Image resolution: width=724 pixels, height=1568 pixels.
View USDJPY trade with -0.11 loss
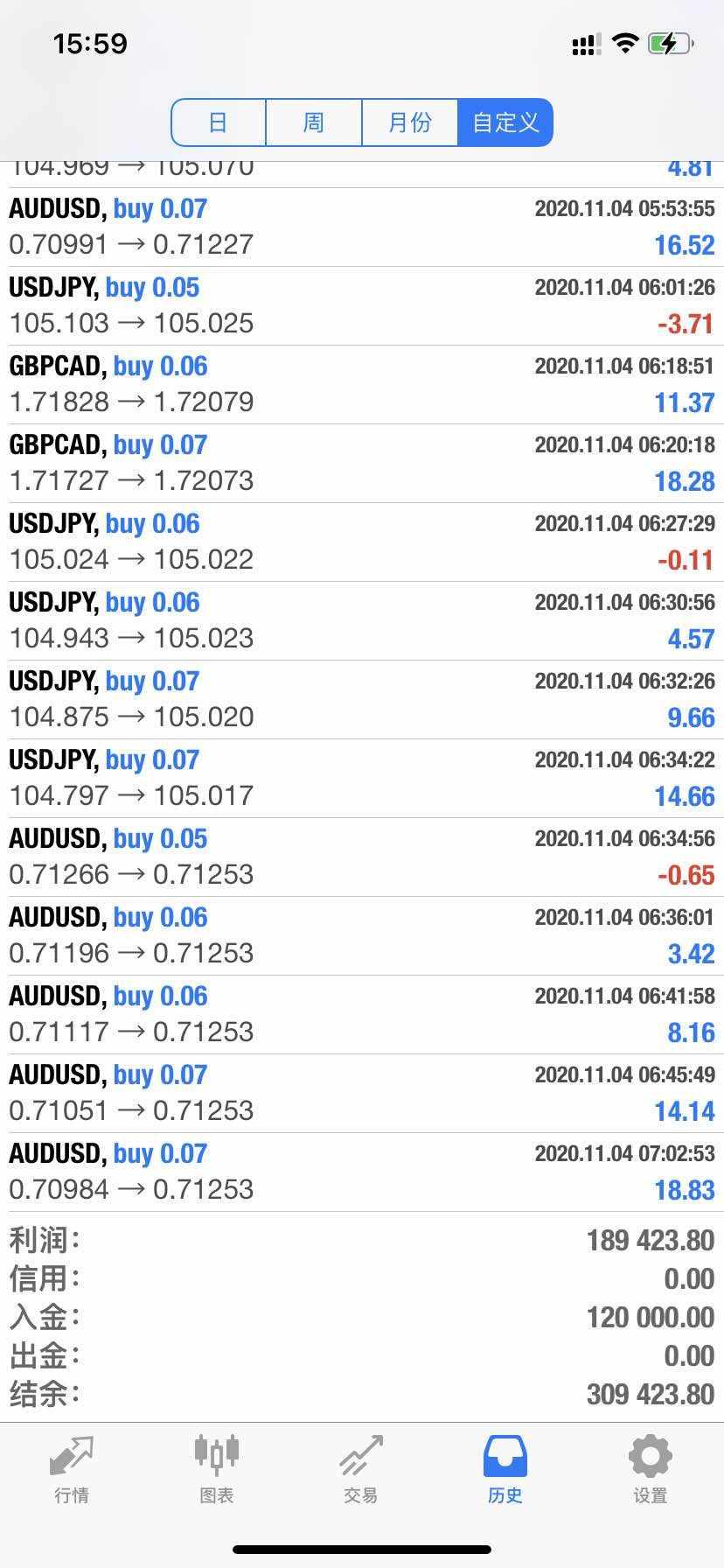(x=362, y=542)
